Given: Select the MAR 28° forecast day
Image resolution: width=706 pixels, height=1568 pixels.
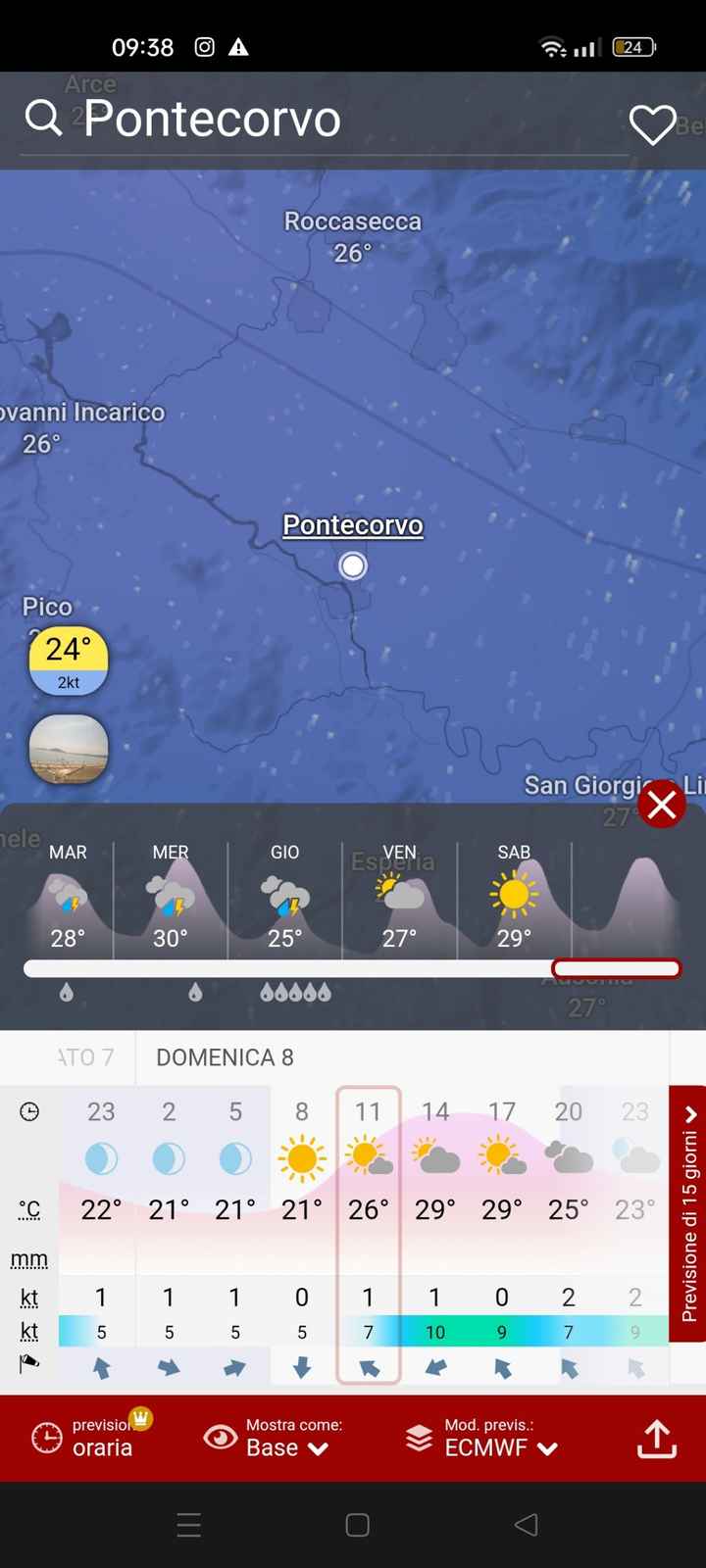Looking at the screenshot, I should pos(68,897).
